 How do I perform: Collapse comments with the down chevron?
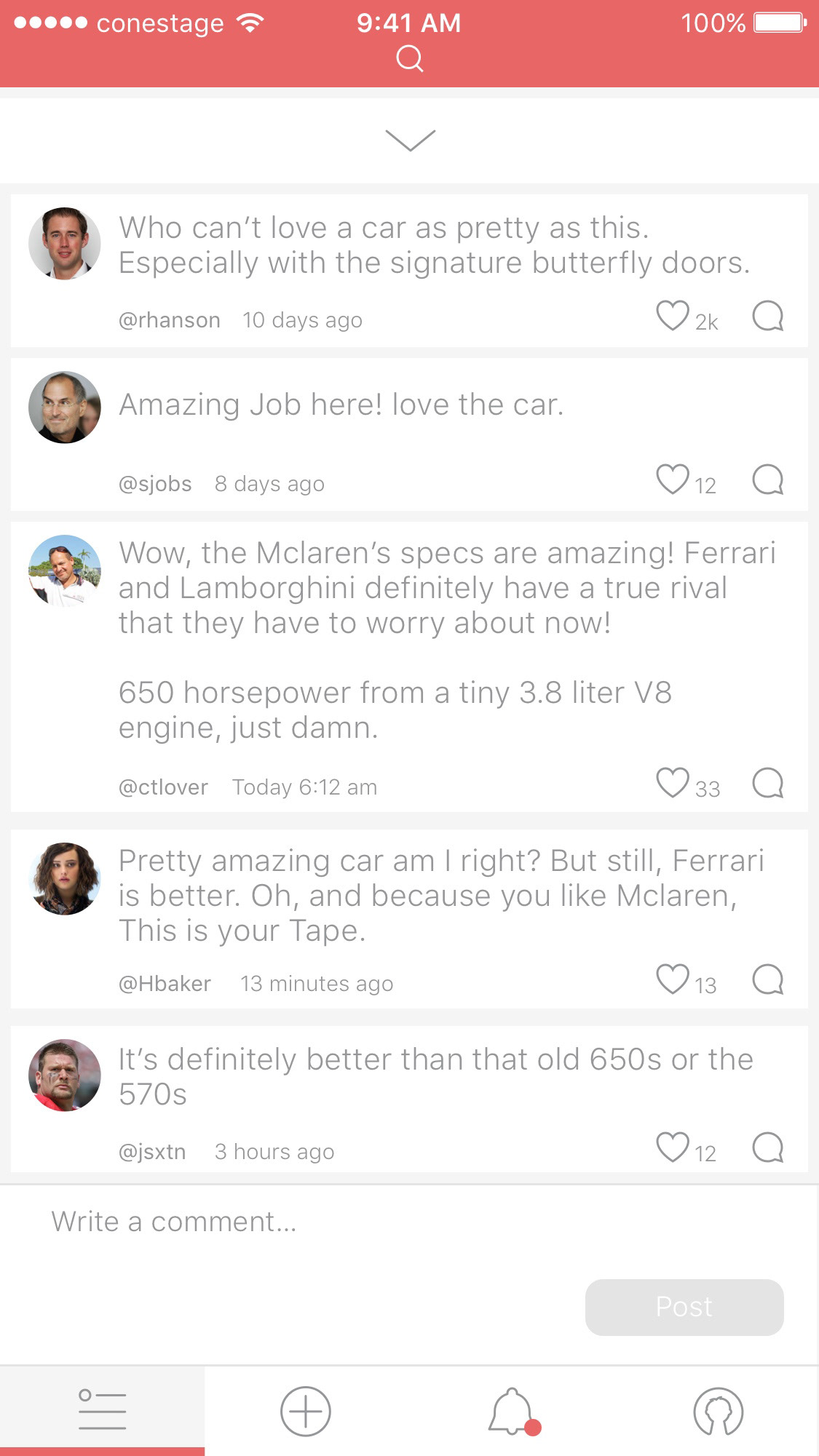410,140
